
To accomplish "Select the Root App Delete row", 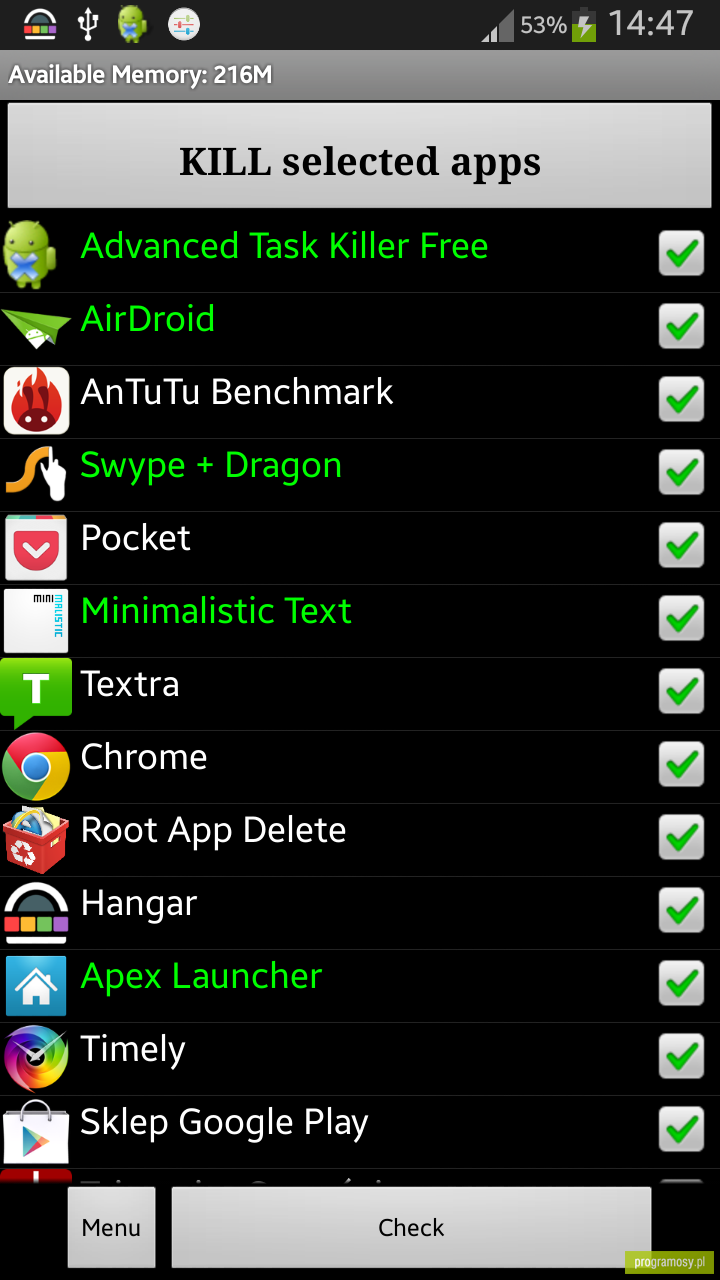I will pyautogui.click(x=360, y=840).
